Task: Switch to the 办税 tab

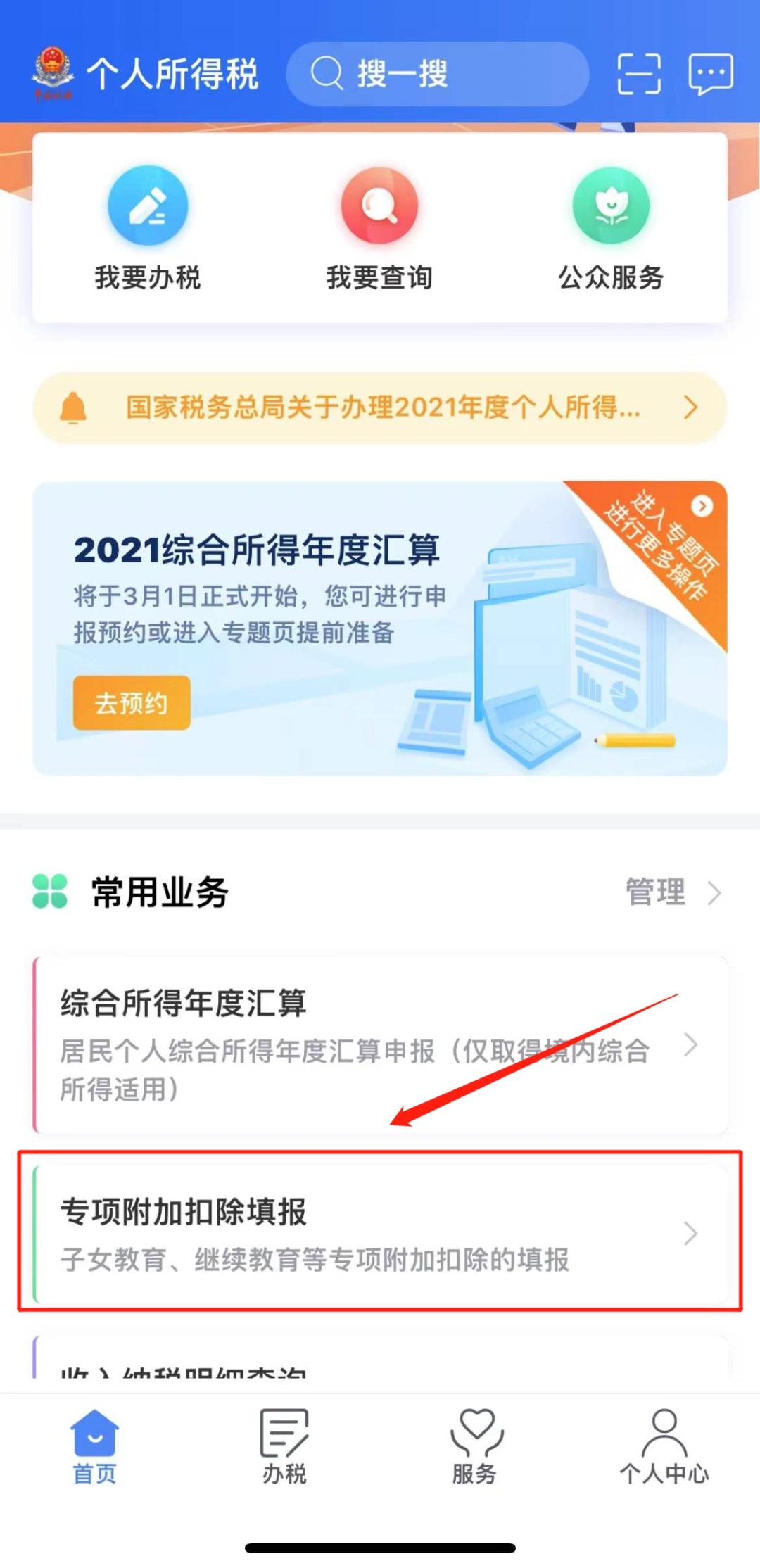Action: pos(284,1447)
